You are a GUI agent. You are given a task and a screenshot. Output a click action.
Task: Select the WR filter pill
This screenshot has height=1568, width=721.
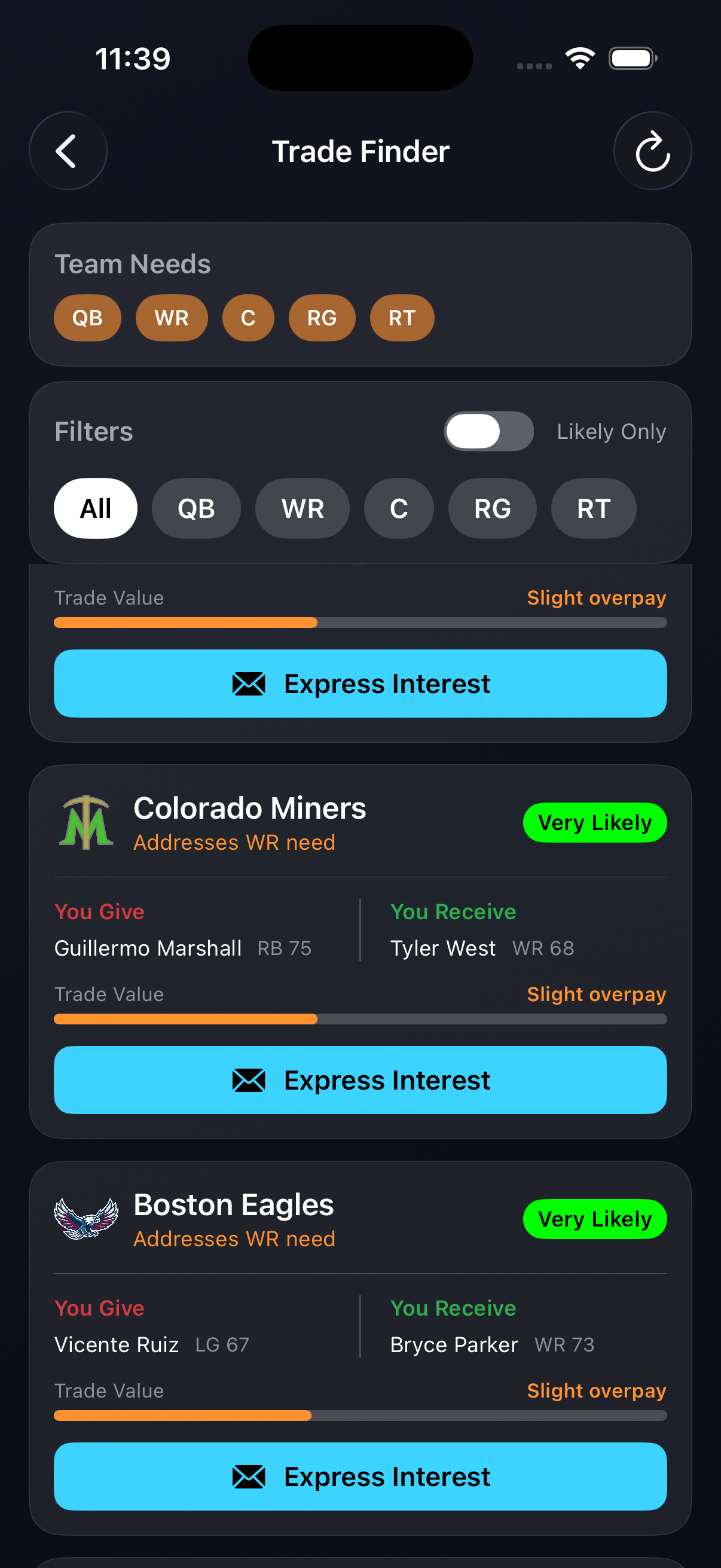click(x=303, y=508)
